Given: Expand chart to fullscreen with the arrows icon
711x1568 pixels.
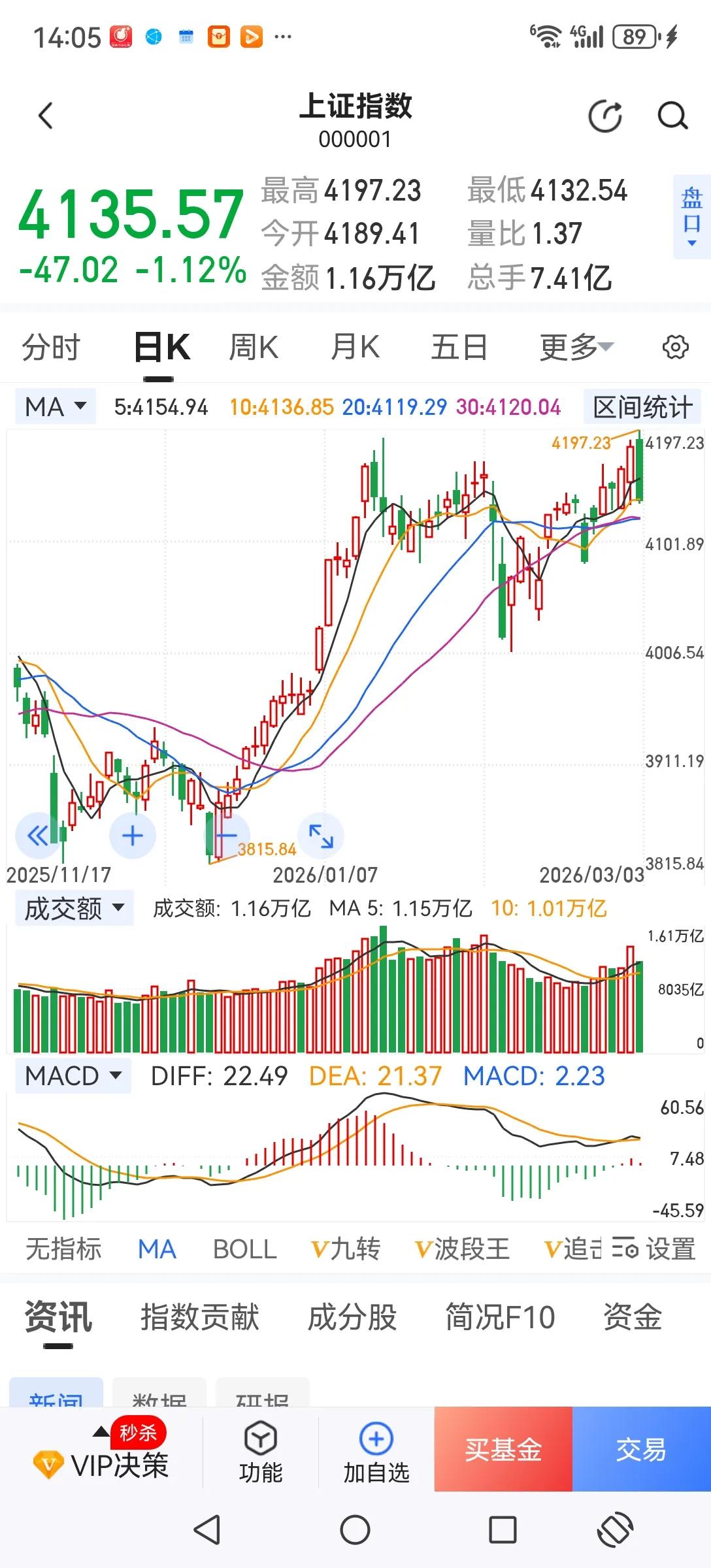Looking at the screenshot, I should [x=320, y=834].
